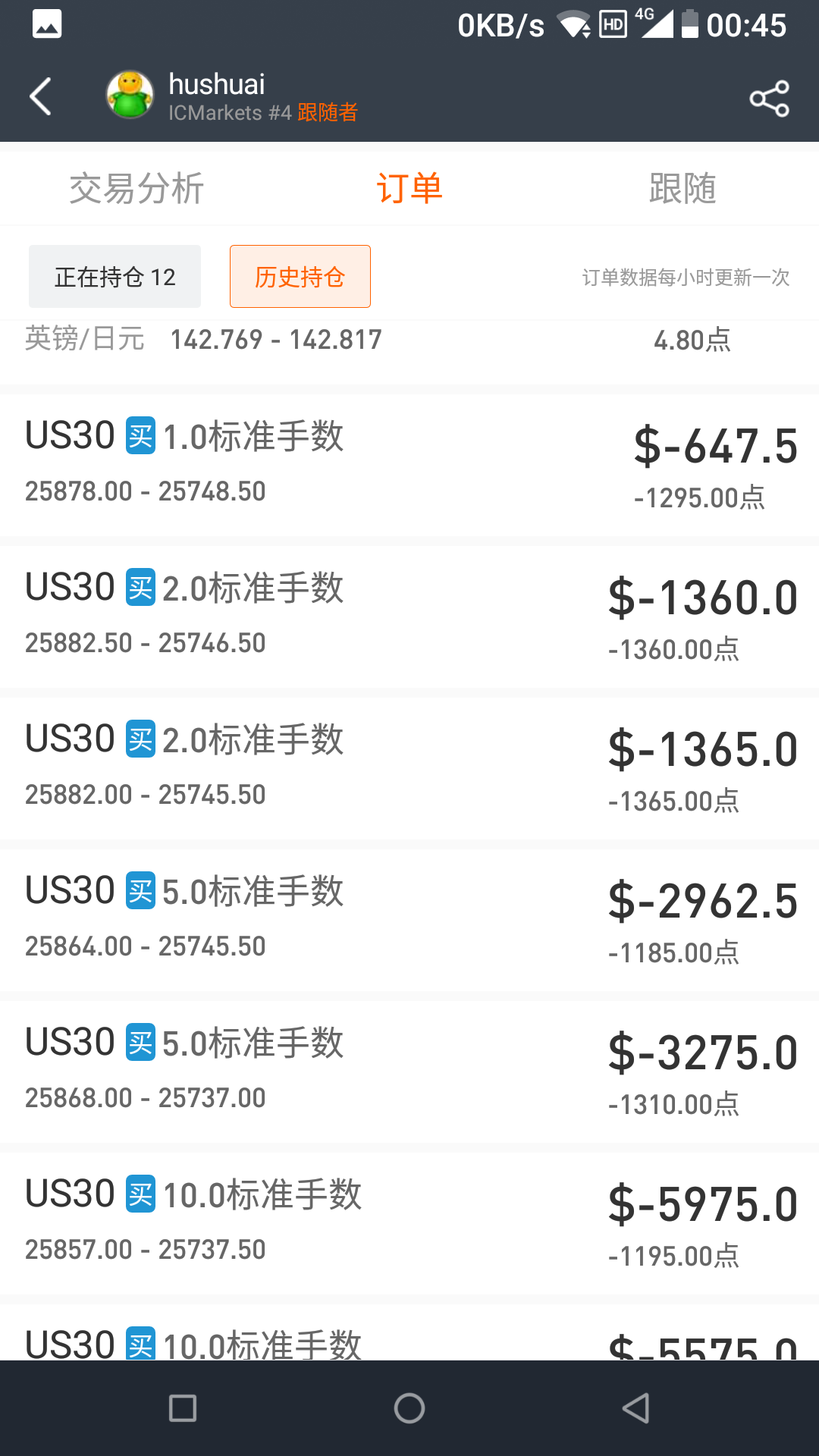Open the system recent apps button
The width and height of the screenshot is (819, 1456).
pyautogui.click(x=183, y=1408)
